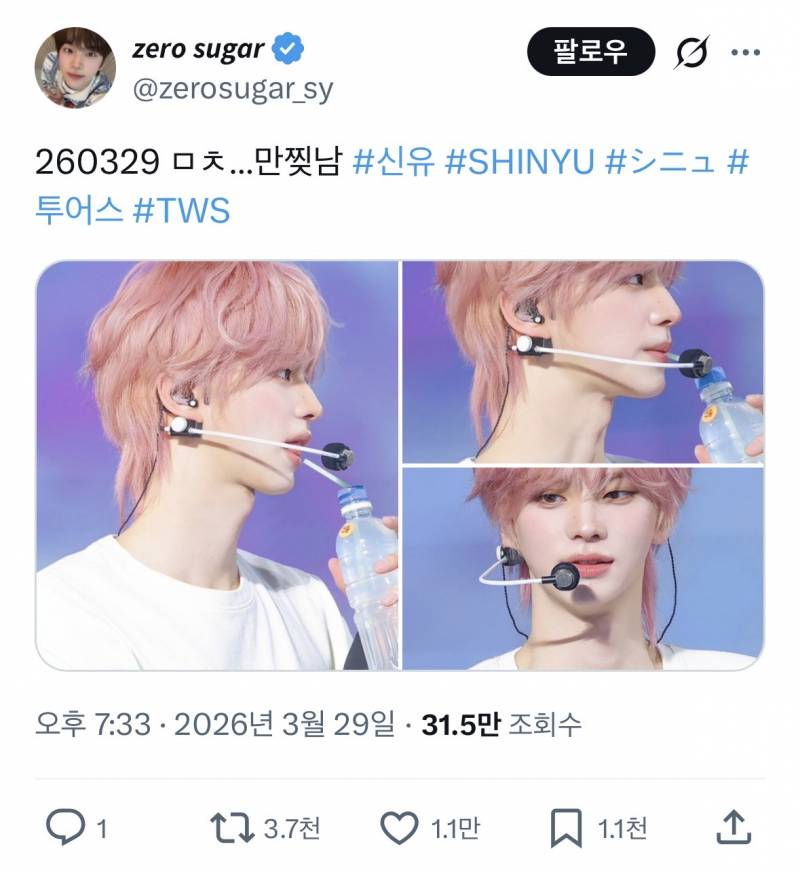
Task: Open the #SHINYU hashtag
Action: pyautogui.click(x=519, y=163)
